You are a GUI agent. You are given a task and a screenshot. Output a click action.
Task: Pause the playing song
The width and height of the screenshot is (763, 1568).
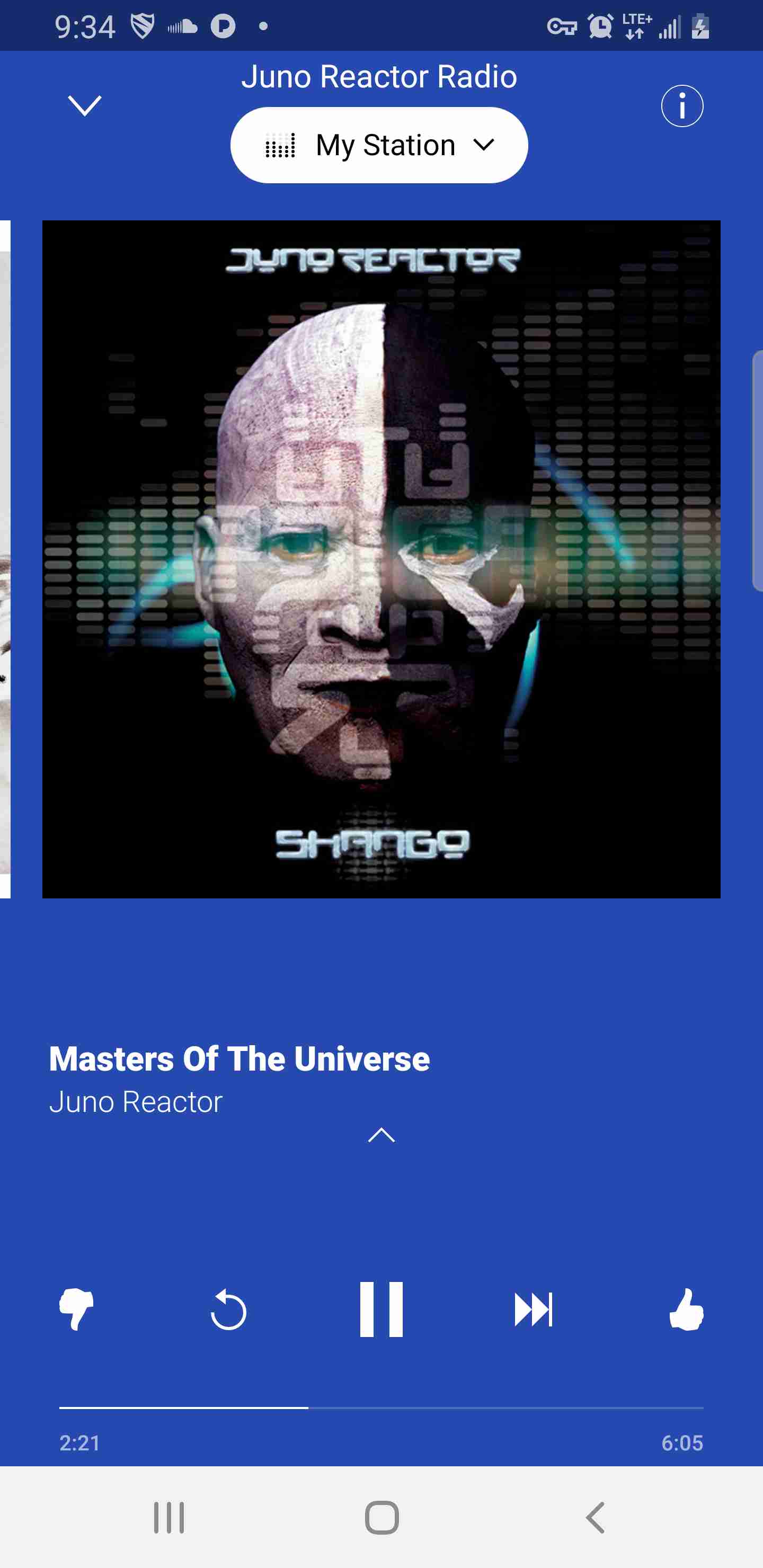click(381, 1308)
